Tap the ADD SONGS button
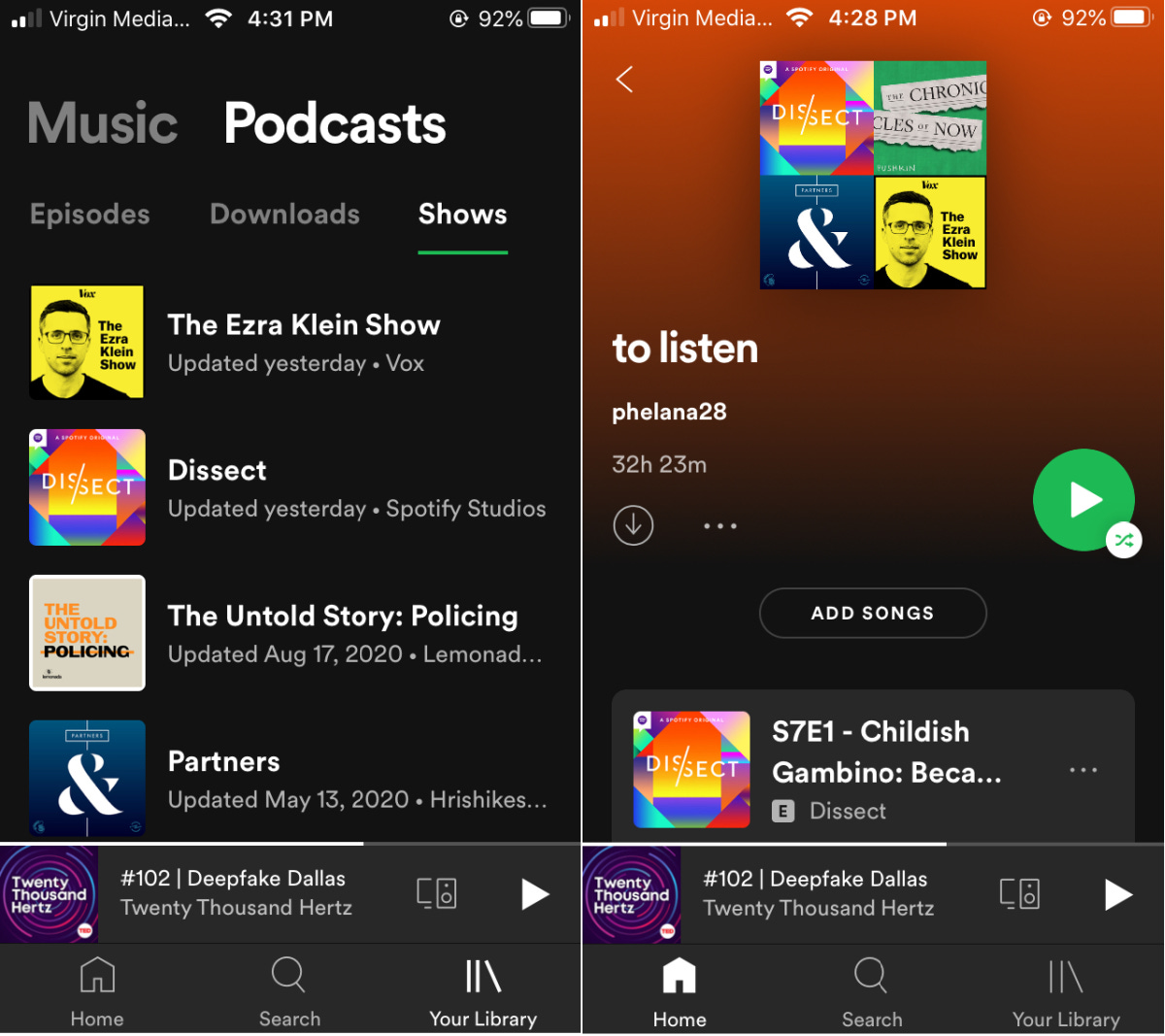1165x1036 pixels. (x=872, y=613)
